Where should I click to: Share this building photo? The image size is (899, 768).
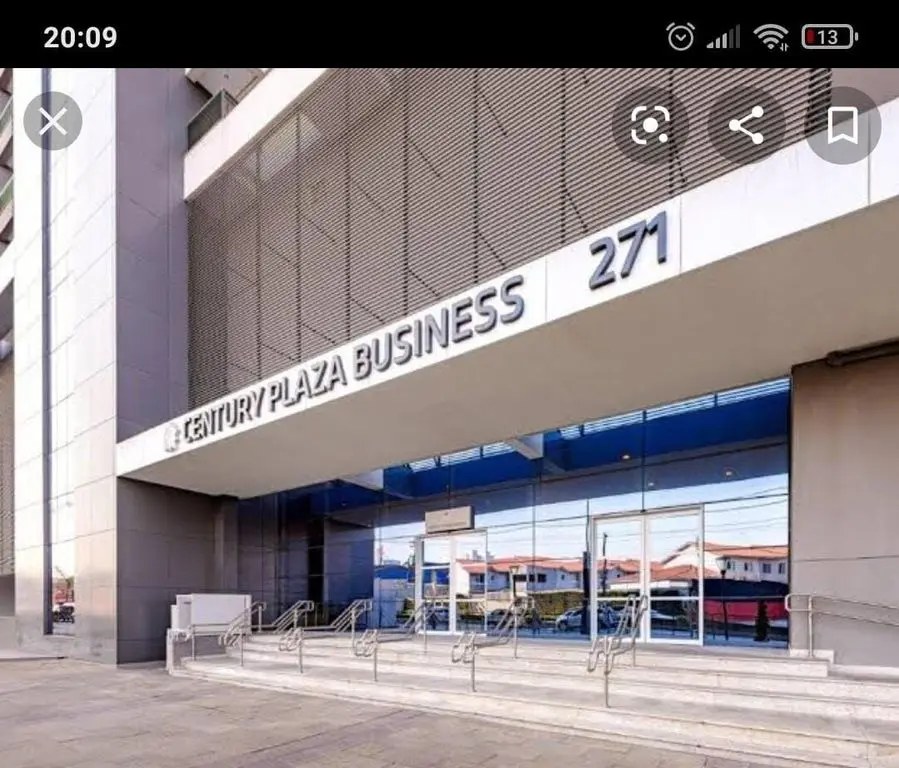pyautogui.click(x=746, y=125)
